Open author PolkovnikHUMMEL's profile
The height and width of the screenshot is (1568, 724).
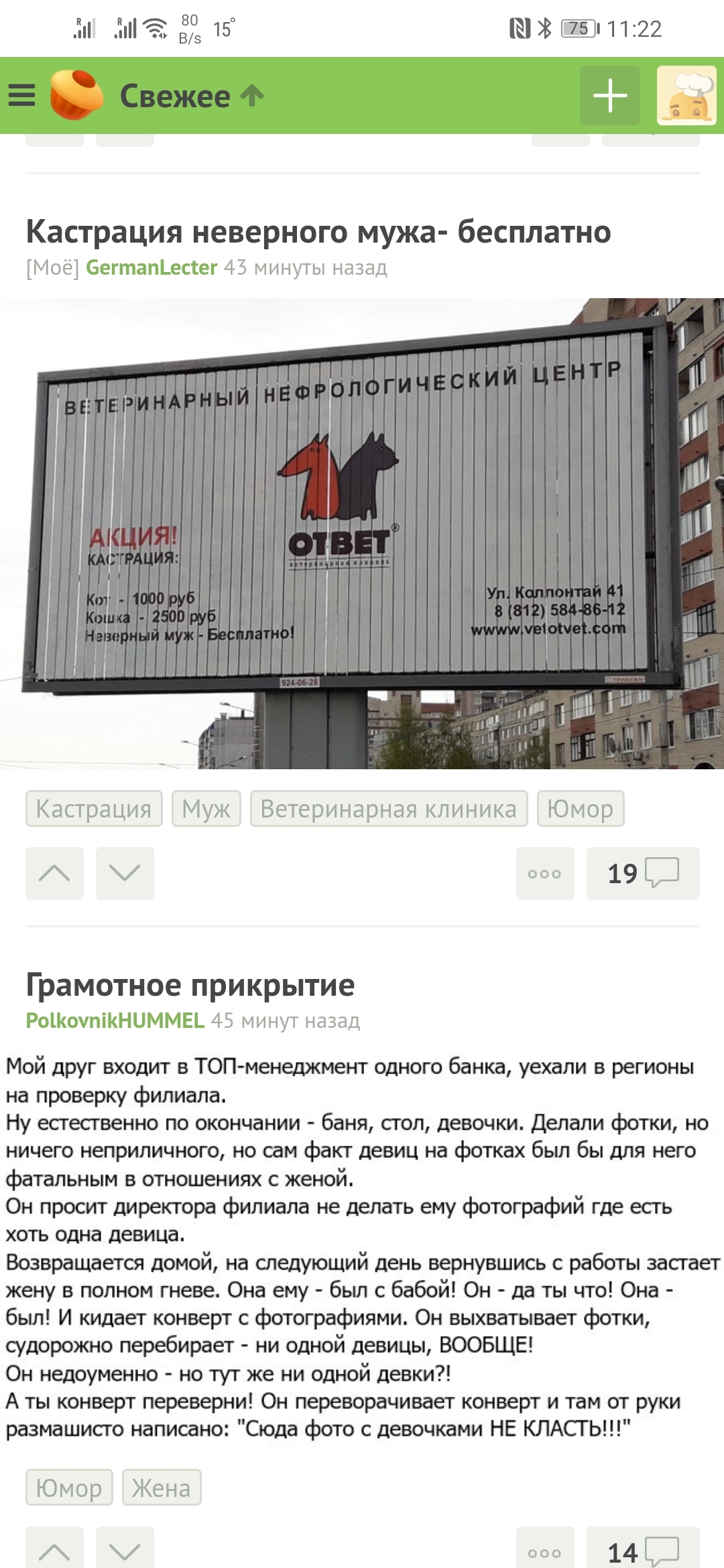tap(115, 1021)
